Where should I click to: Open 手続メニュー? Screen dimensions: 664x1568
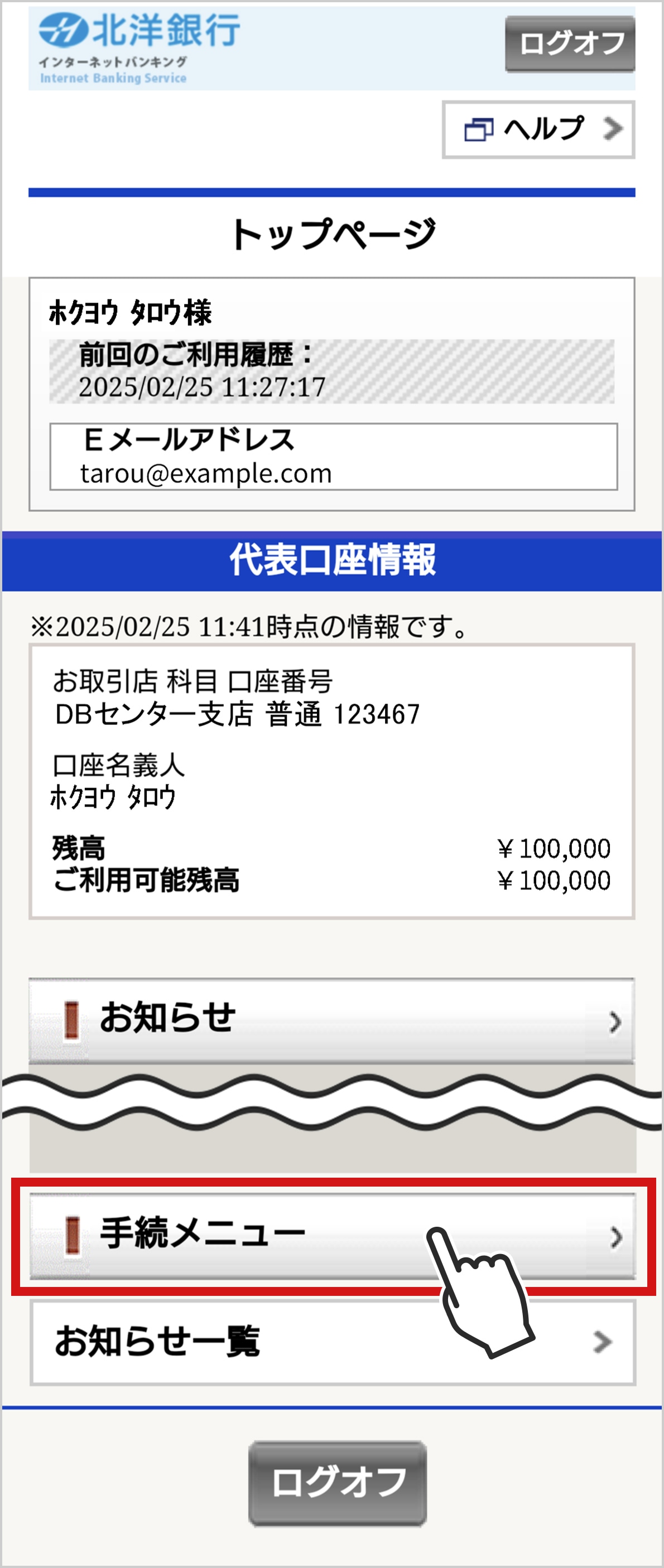click(332, 1236)
